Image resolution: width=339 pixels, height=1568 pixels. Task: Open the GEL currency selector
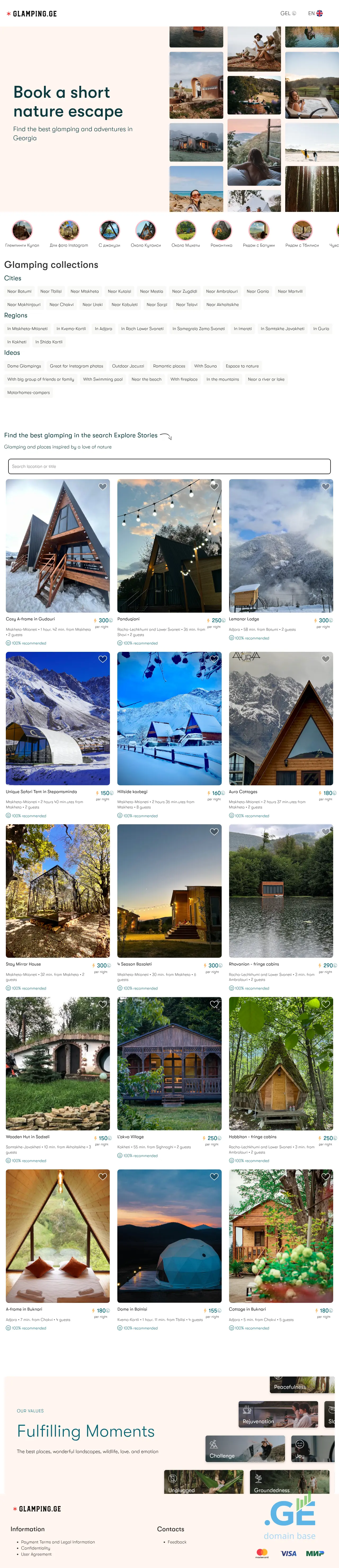coord(288,14)
